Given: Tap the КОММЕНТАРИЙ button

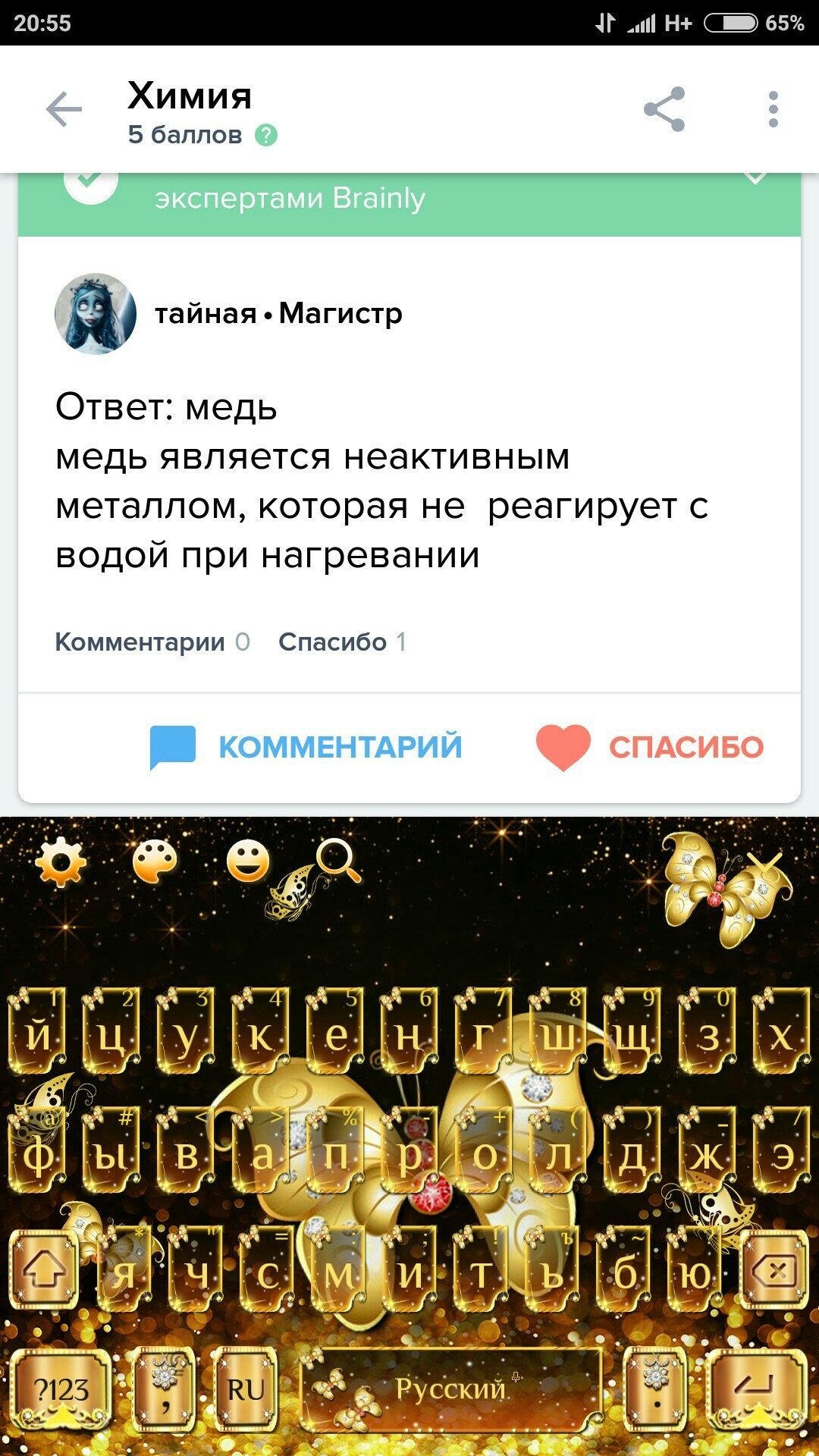Looking at the screenshot, I should [306, 747].
